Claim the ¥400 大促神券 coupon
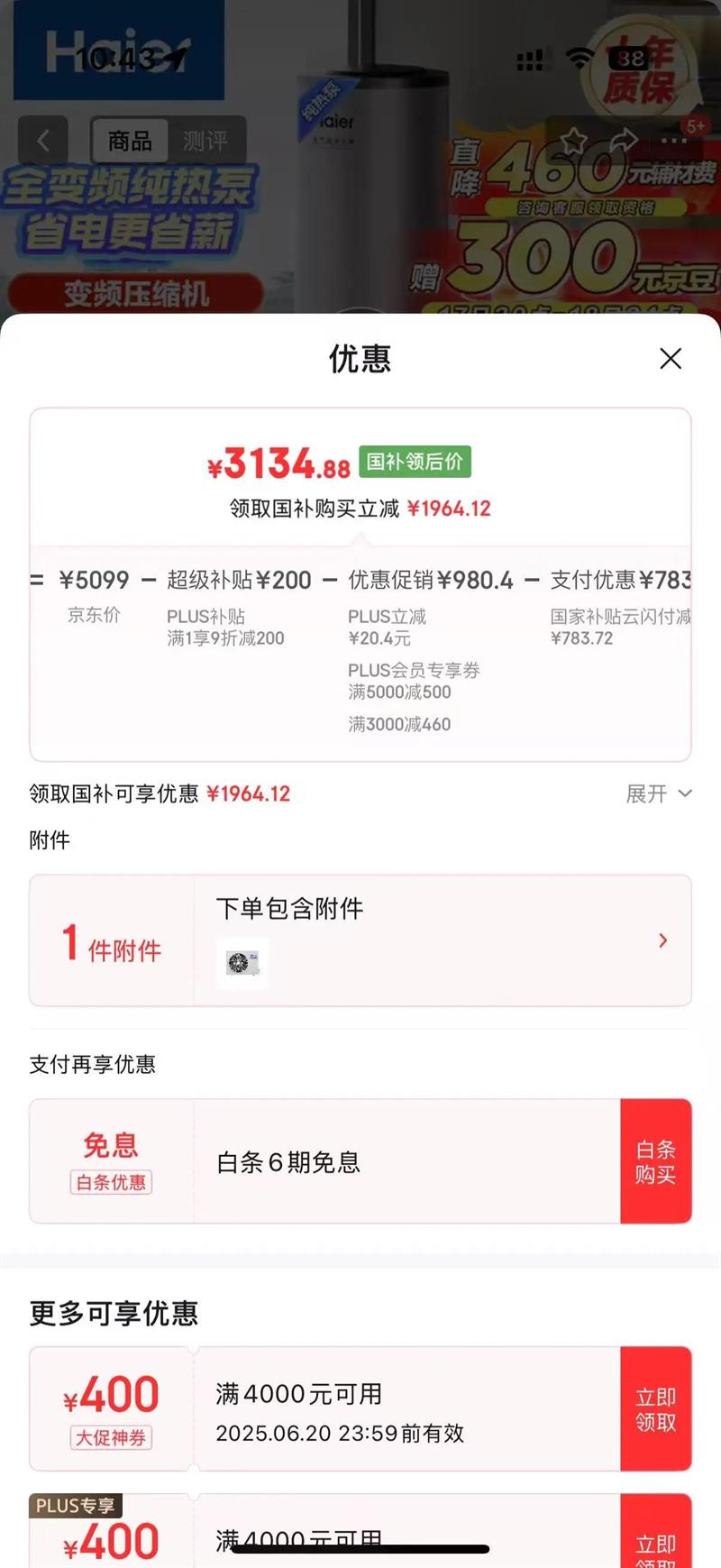This screenshot has width=721, height=1568. pyautogui.click(x=655, y=1409)
